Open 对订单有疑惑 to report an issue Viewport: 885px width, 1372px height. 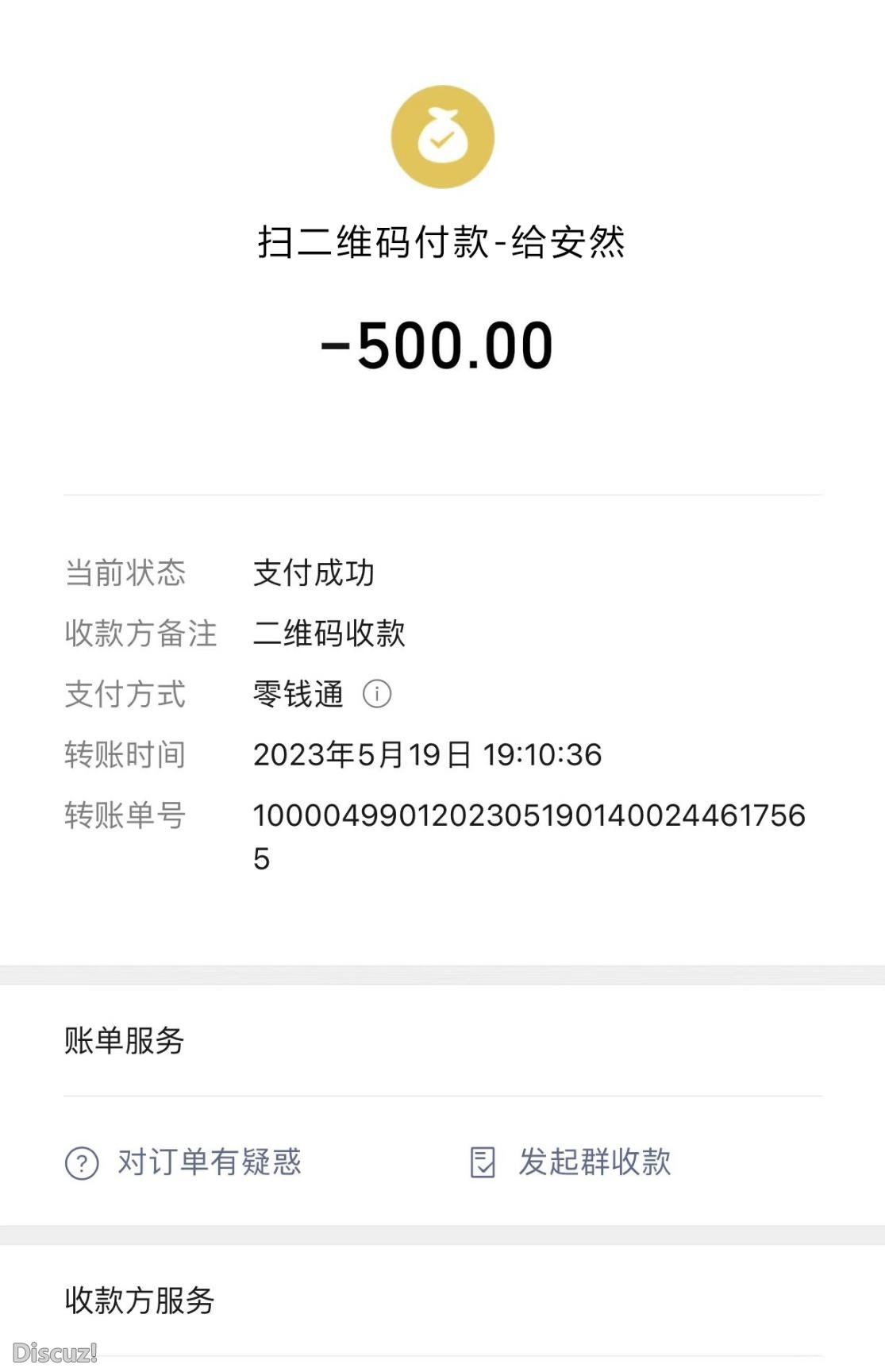pyautogui.click(x=210, y=1163)
